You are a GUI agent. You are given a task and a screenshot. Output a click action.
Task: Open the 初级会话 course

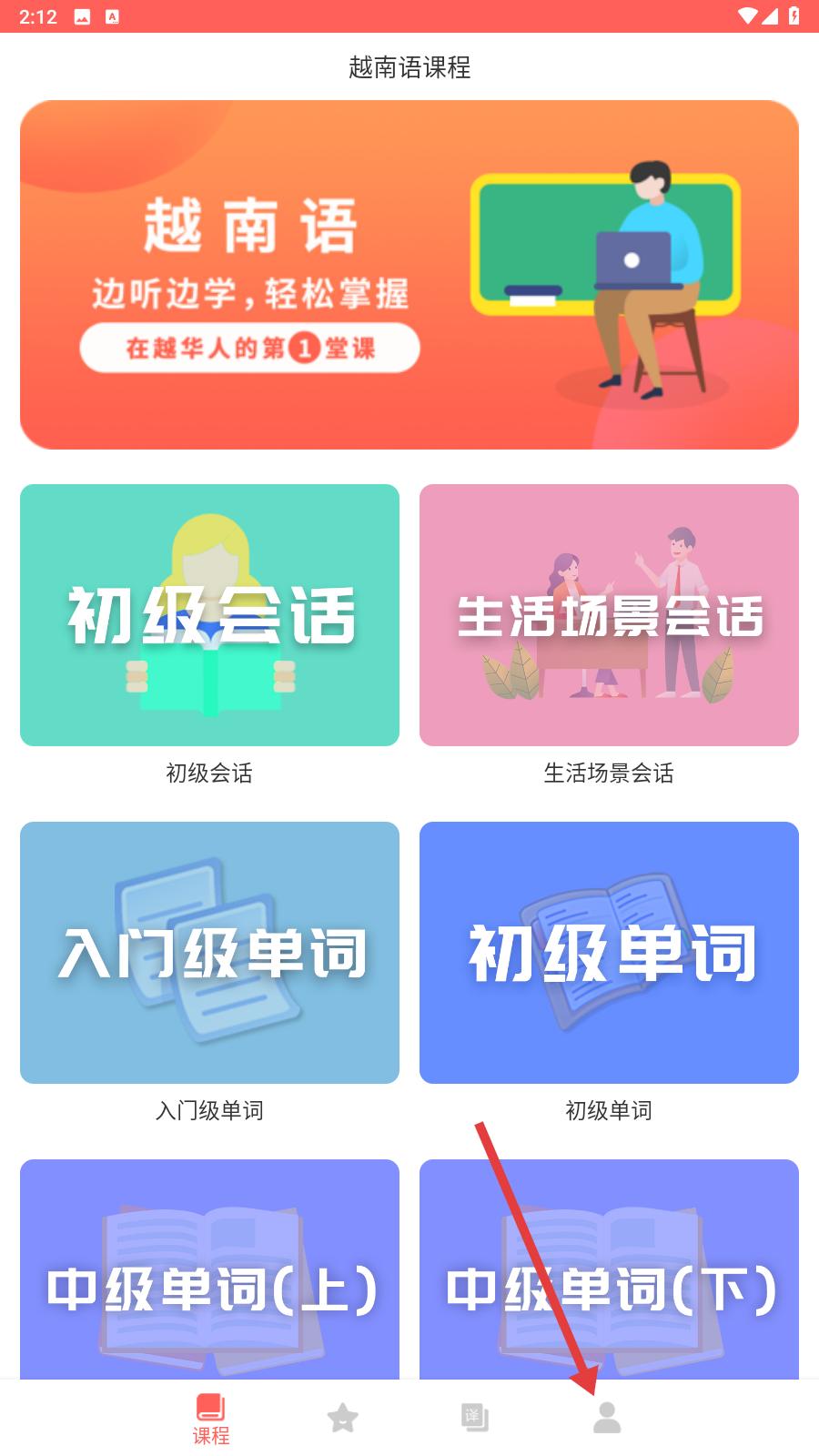point(209,615)
